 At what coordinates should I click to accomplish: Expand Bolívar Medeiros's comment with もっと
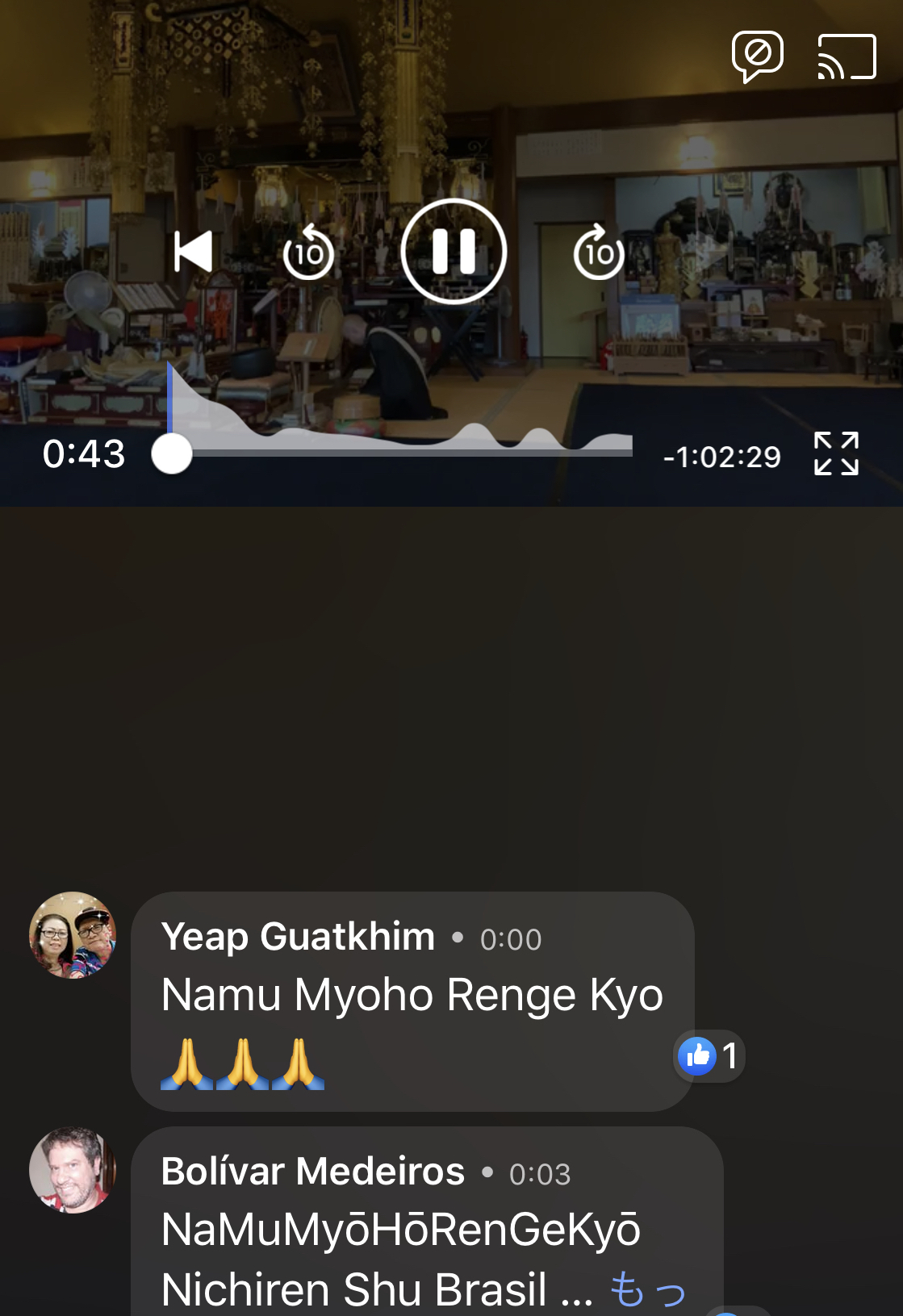(x=647, y=1289)
